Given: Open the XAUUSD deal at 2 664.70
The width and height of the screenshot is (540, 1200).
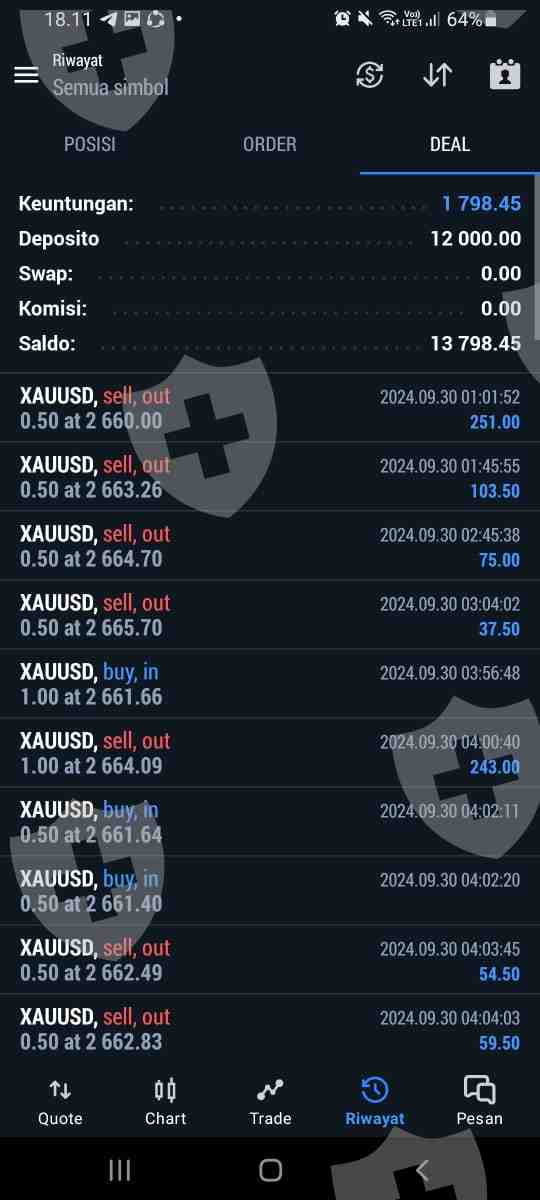Looking at the screenshot, I should pyautogui.click(x=270, y=546).
